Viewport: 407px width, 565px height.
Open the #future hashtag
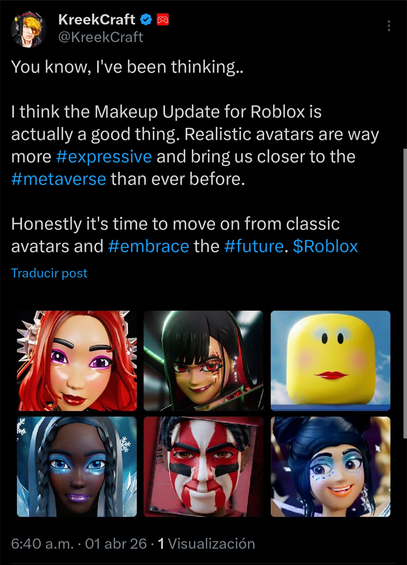coord(254,246)
